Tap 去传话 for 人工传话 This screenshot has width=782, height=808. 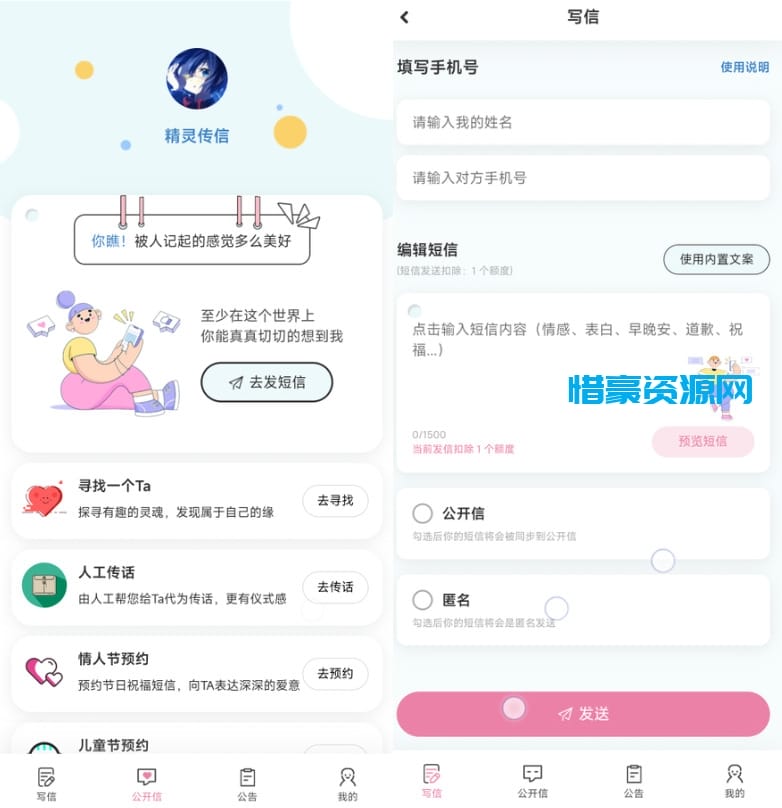coord(335,588)
